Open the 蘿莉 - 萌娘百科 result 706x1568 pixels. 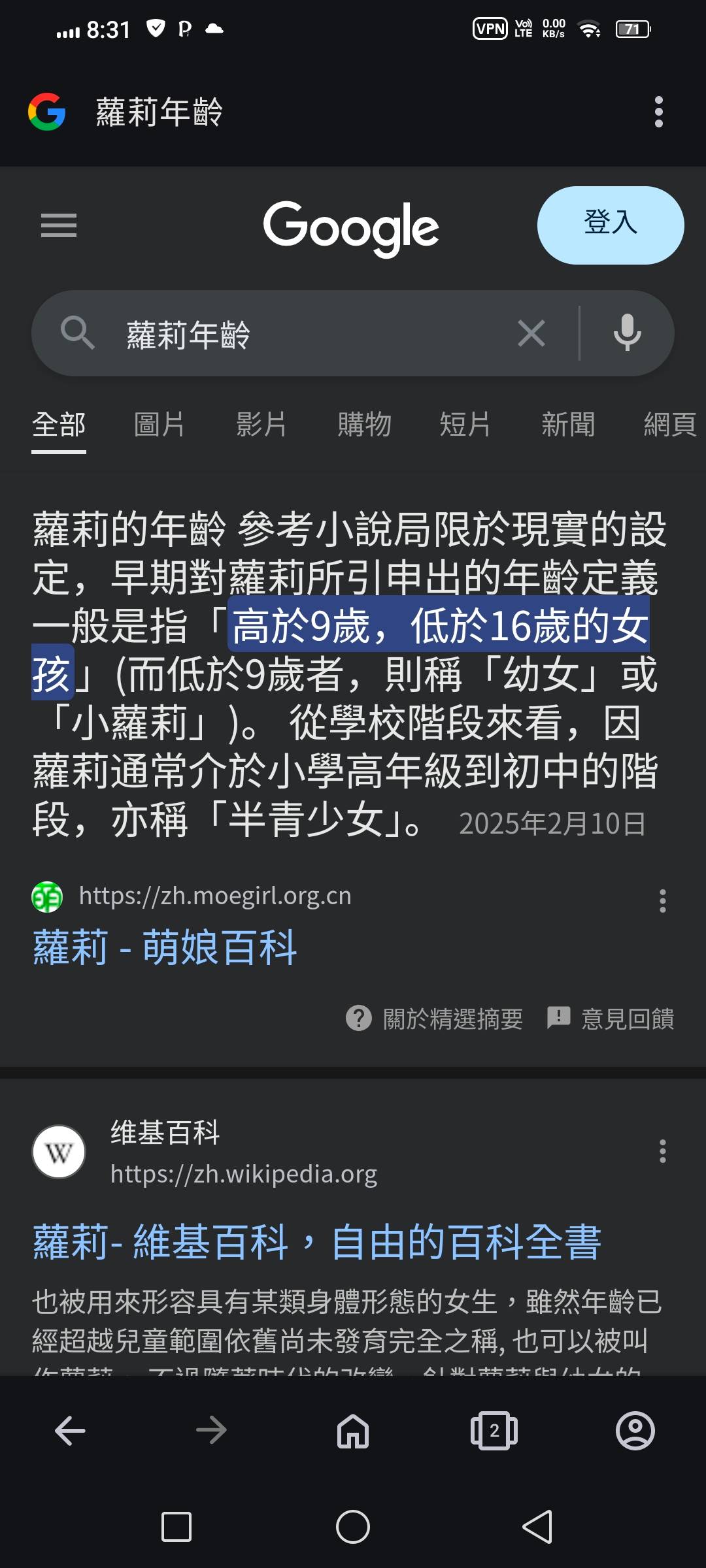click(x=165, y=947)
